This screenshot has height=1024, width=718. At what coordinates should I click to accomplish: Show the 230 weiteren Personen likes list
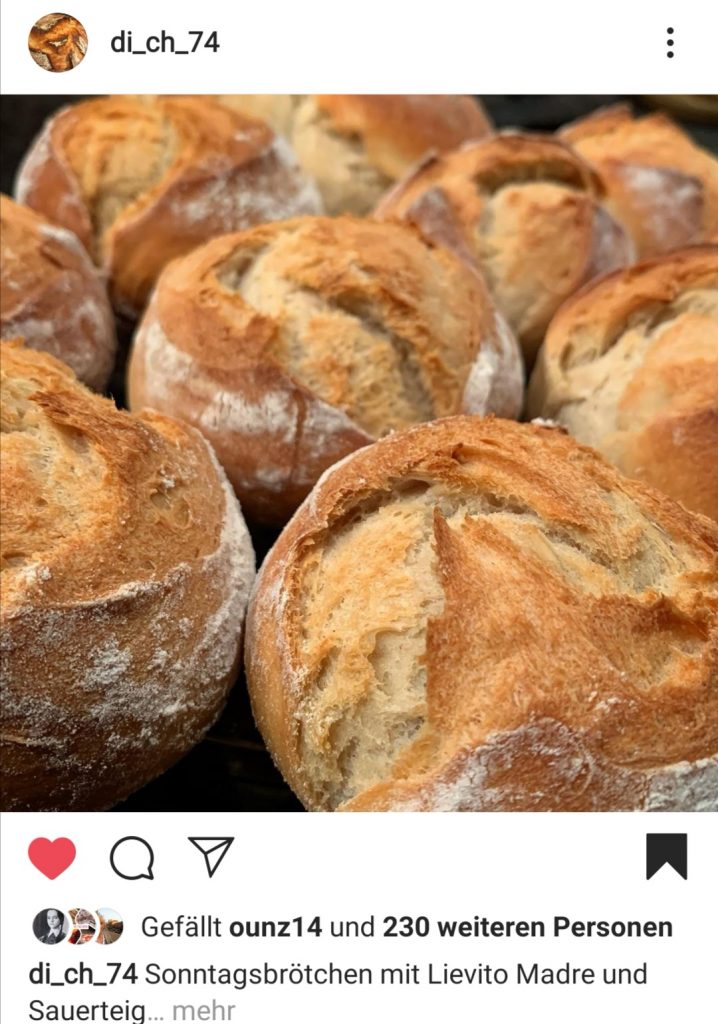[527, 927]
